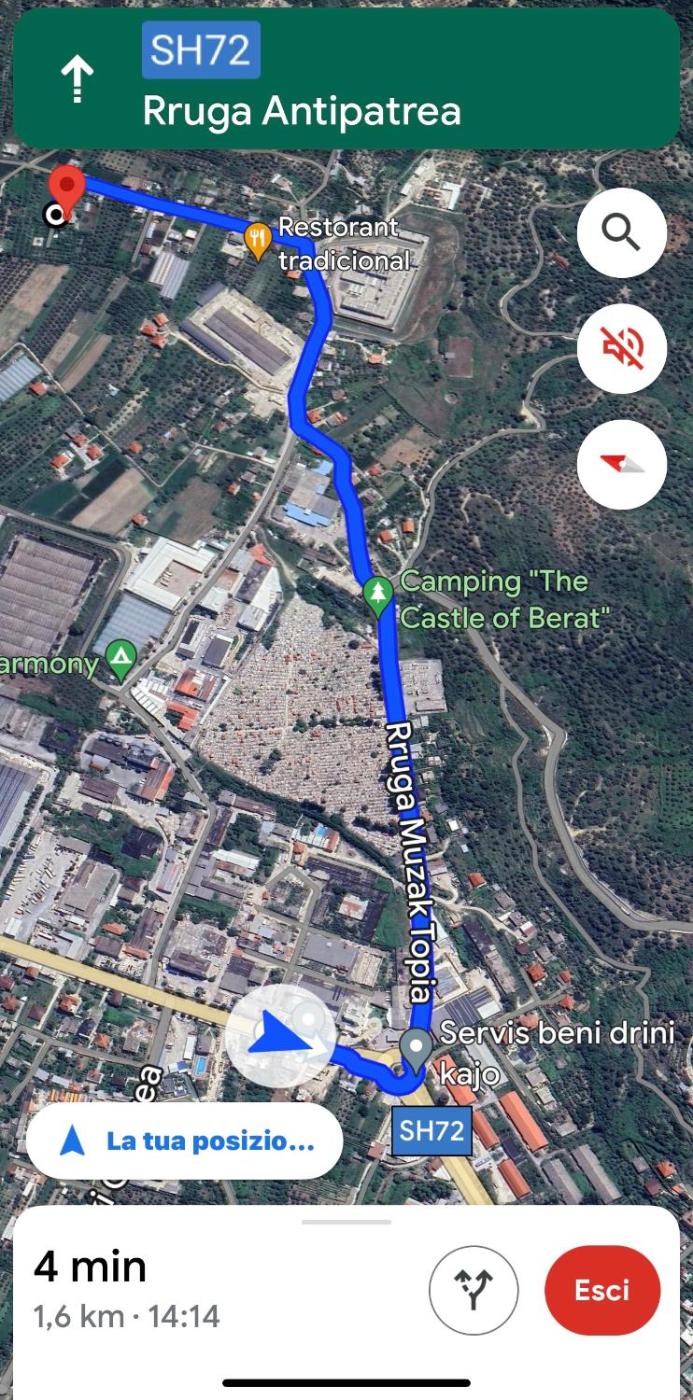Tap the red destination pin

[67, 189]
